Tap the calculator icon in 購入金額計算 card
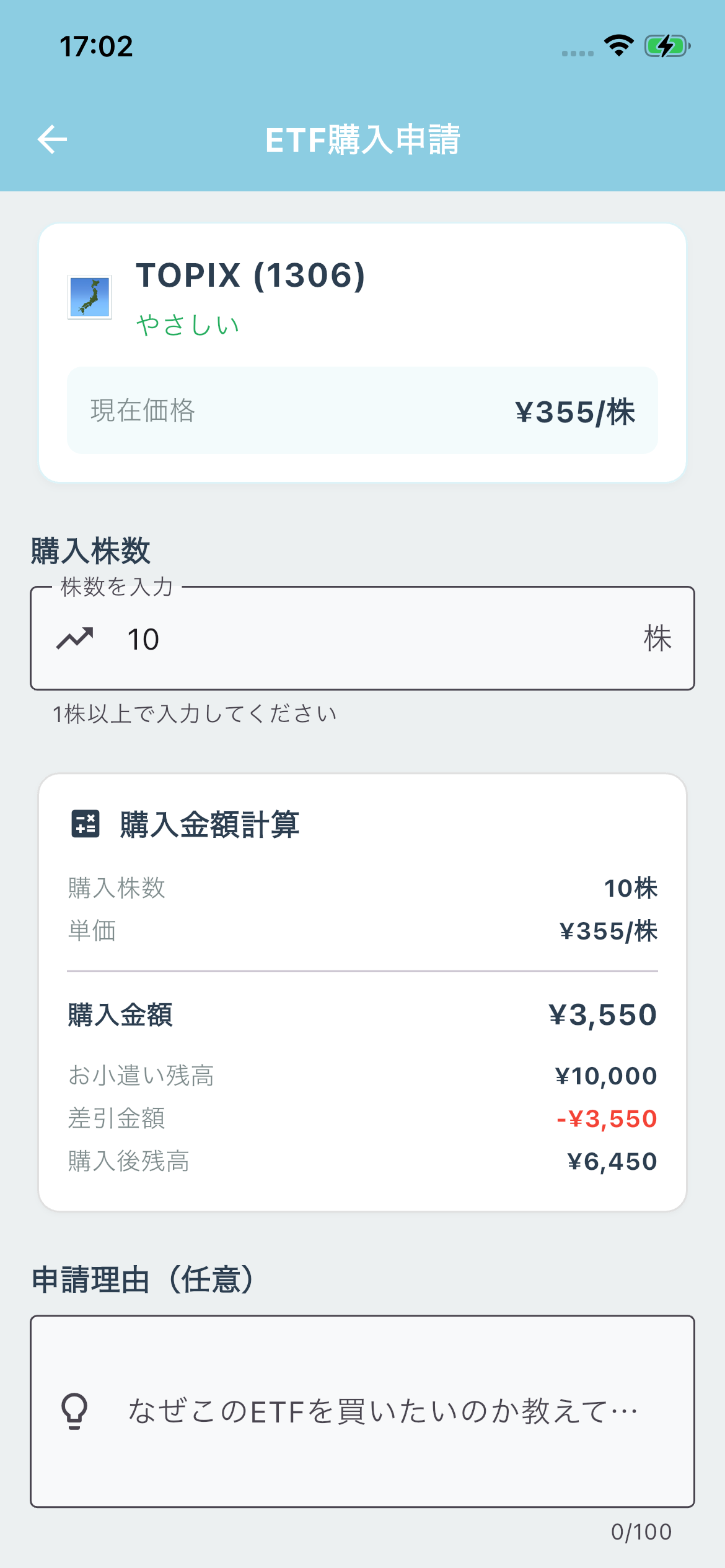The image size is (725, 1568). pyautogui.click(x=85, y=825)
